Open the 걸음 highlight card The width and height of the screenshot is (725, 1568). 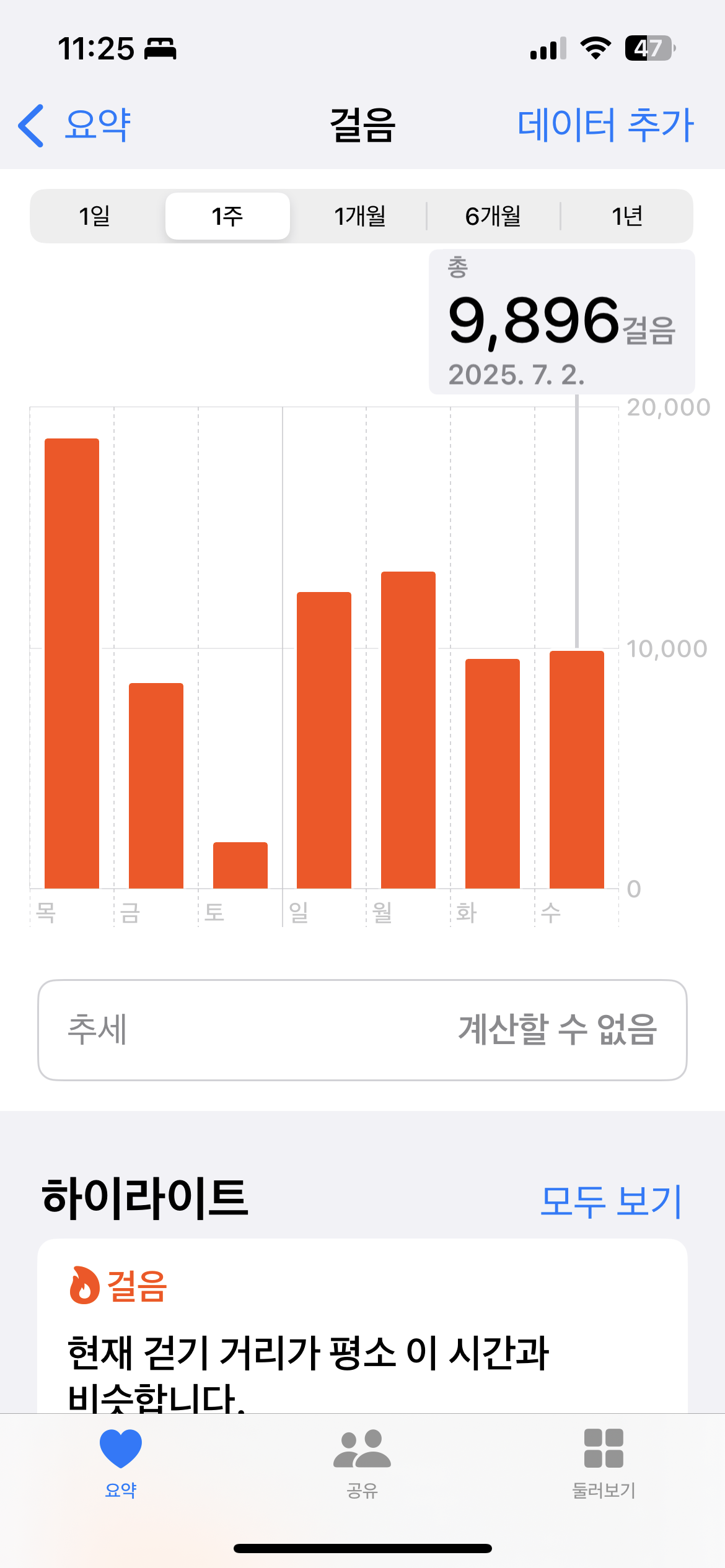click(x=362, y=1331)
